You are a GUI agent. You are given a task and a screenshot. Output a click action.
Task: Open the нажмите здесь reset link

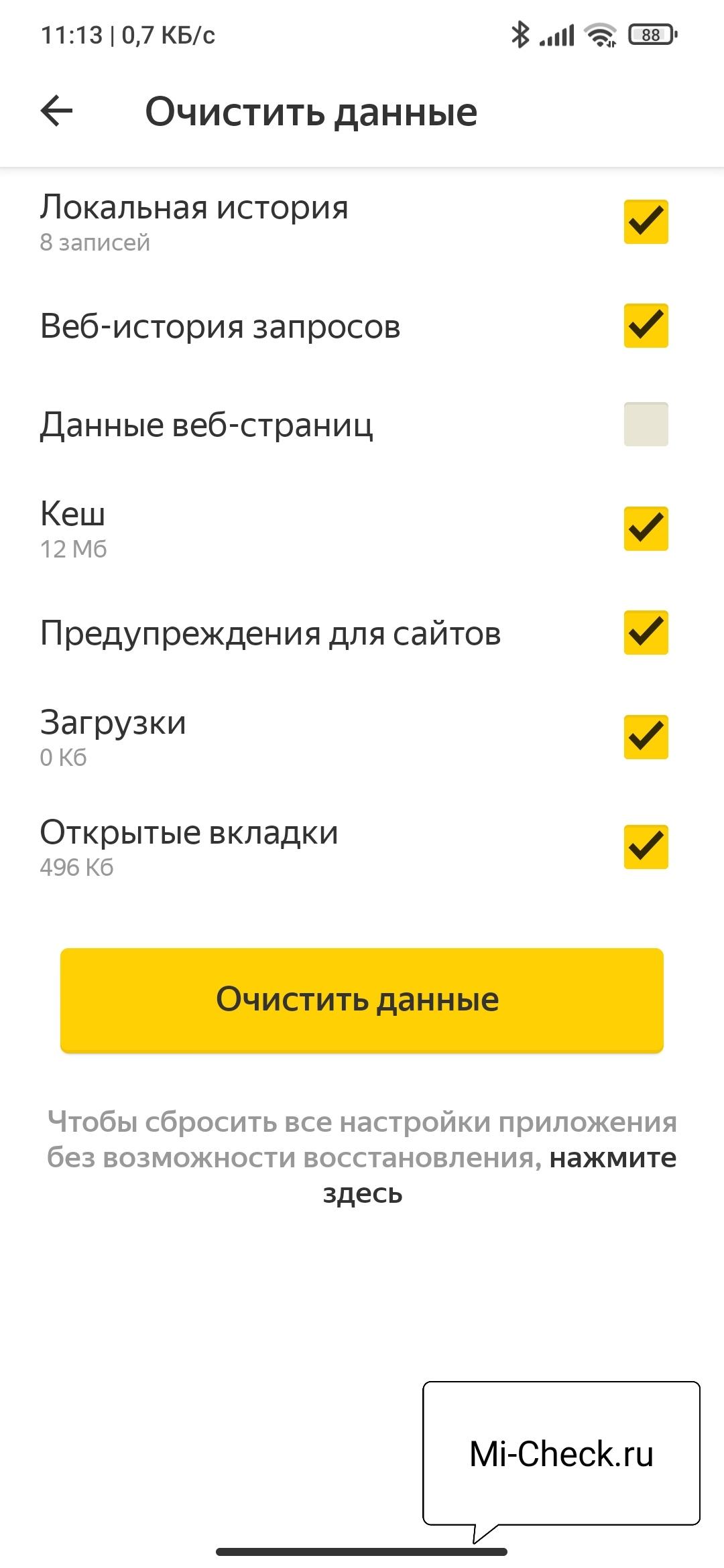[x=611, y=1158]
